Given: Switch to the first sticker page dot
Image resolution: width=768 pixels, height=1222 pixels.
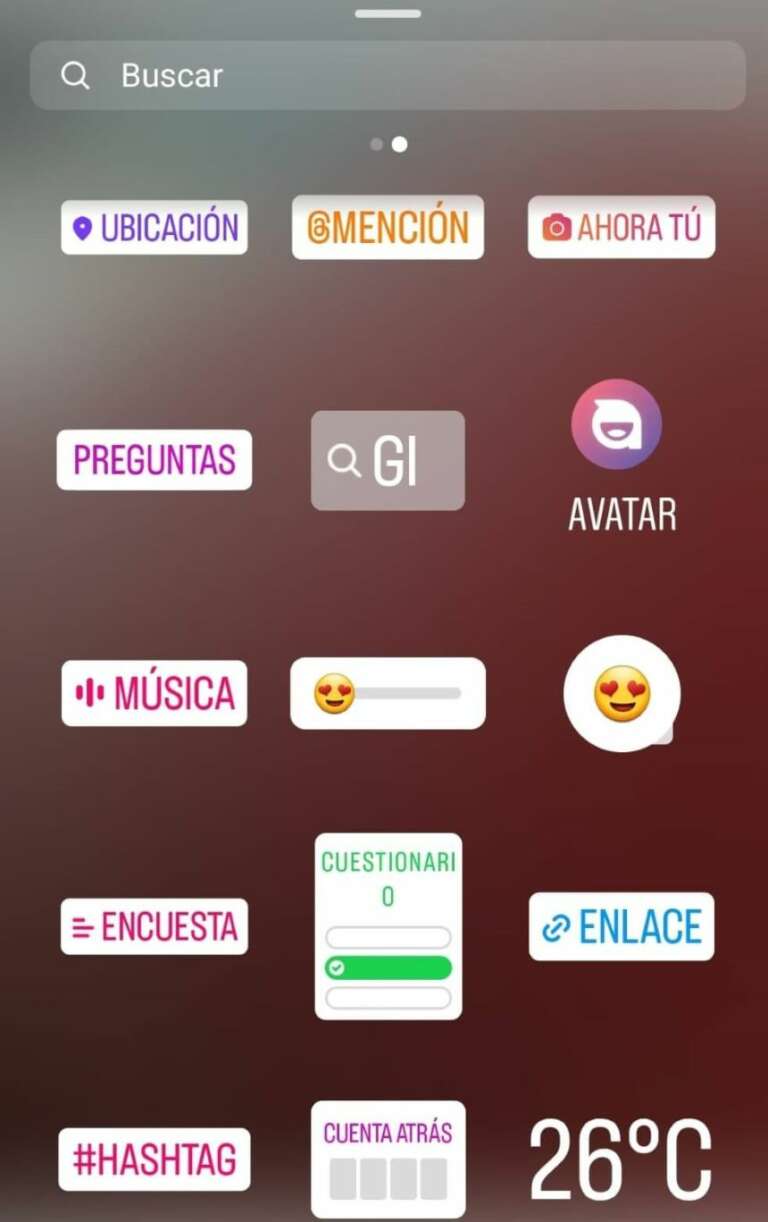Looking at the screenshot, I should point(375,144).
